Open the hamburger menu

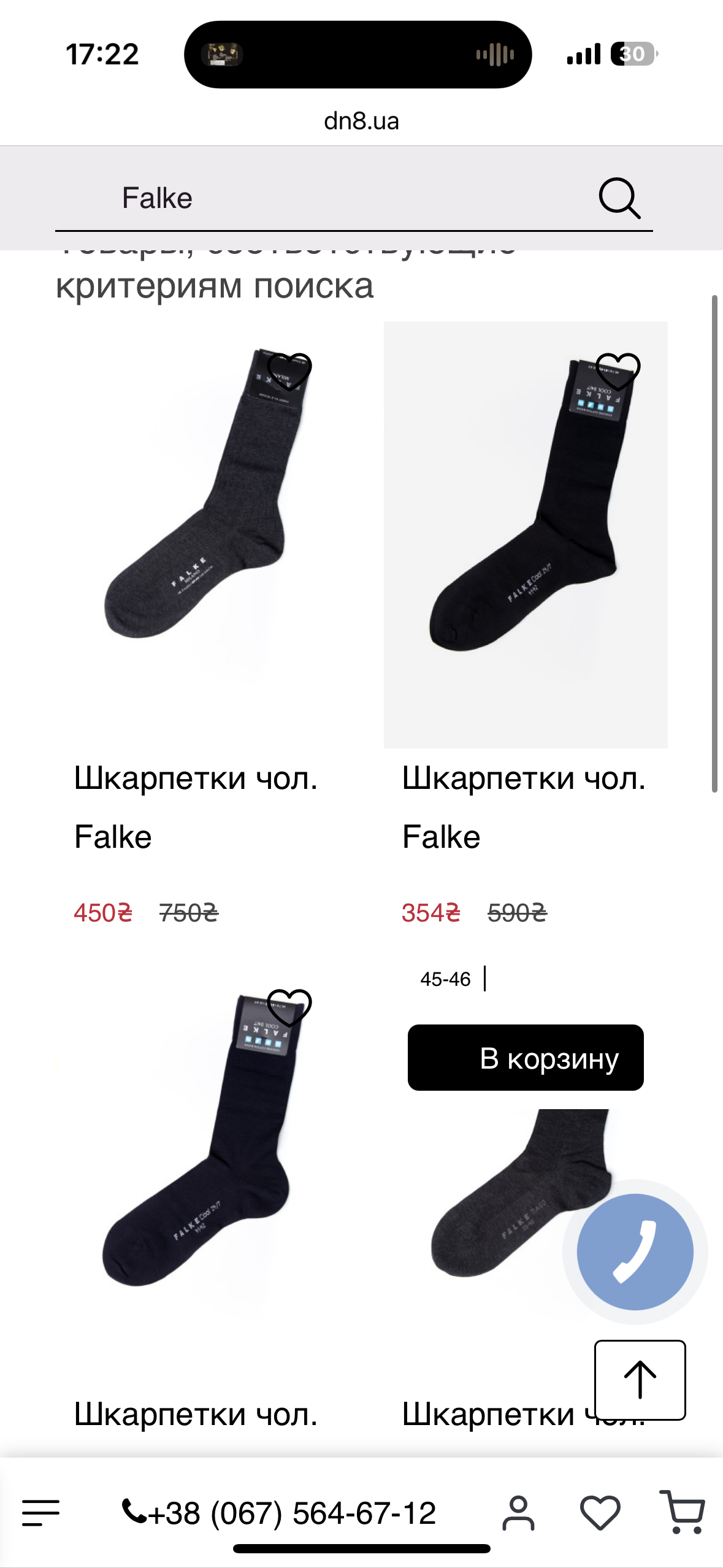[x=41, y=1512]
